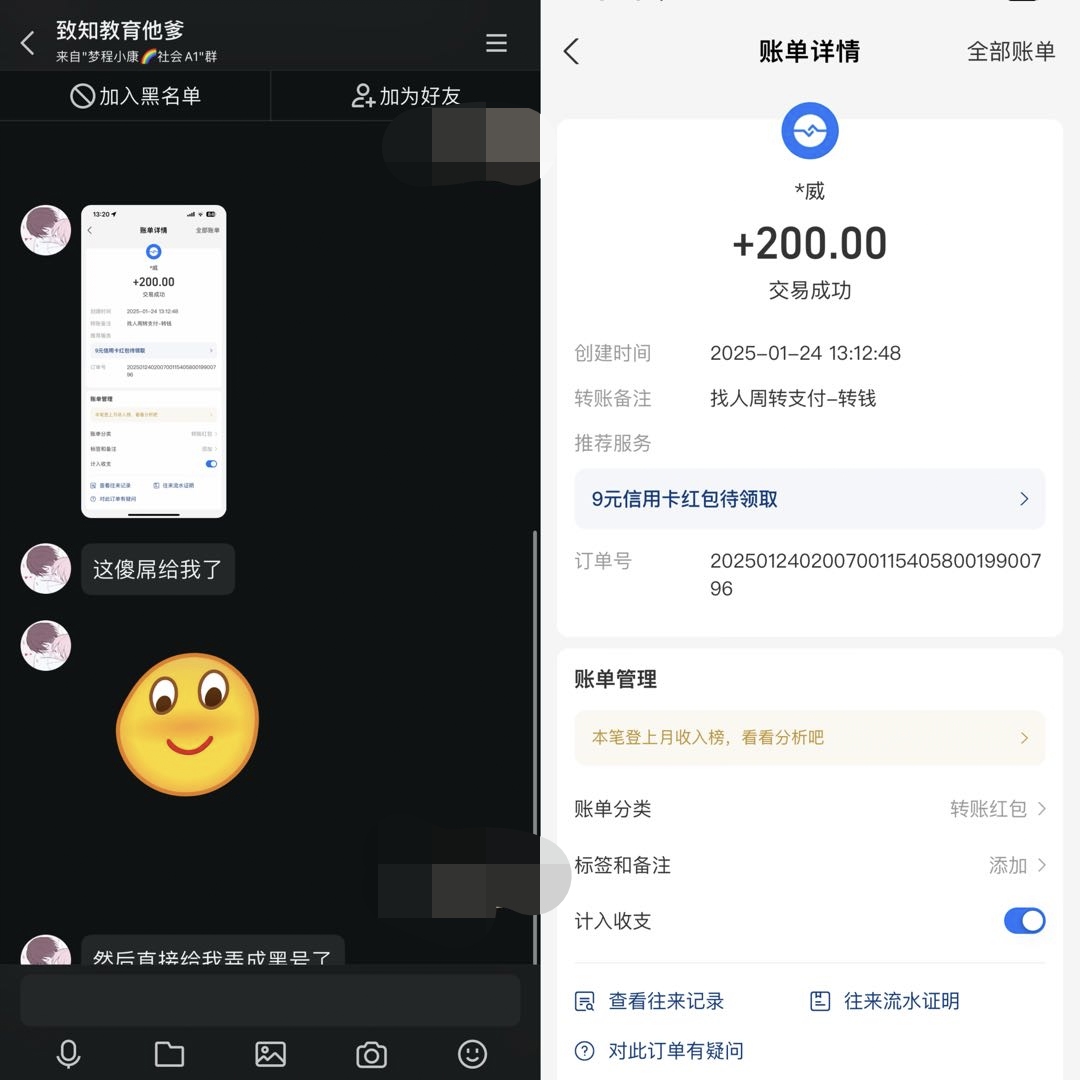Image resolution: width=1080 pixels, height=1080 pixels.
Task: Open the file folder attachment icon
Action: click(x=169, y=1054)
